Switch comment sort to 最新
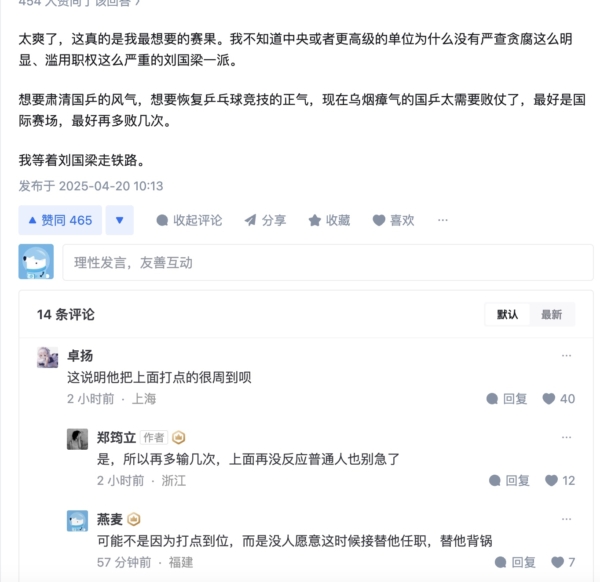 (x=551, y=314)
